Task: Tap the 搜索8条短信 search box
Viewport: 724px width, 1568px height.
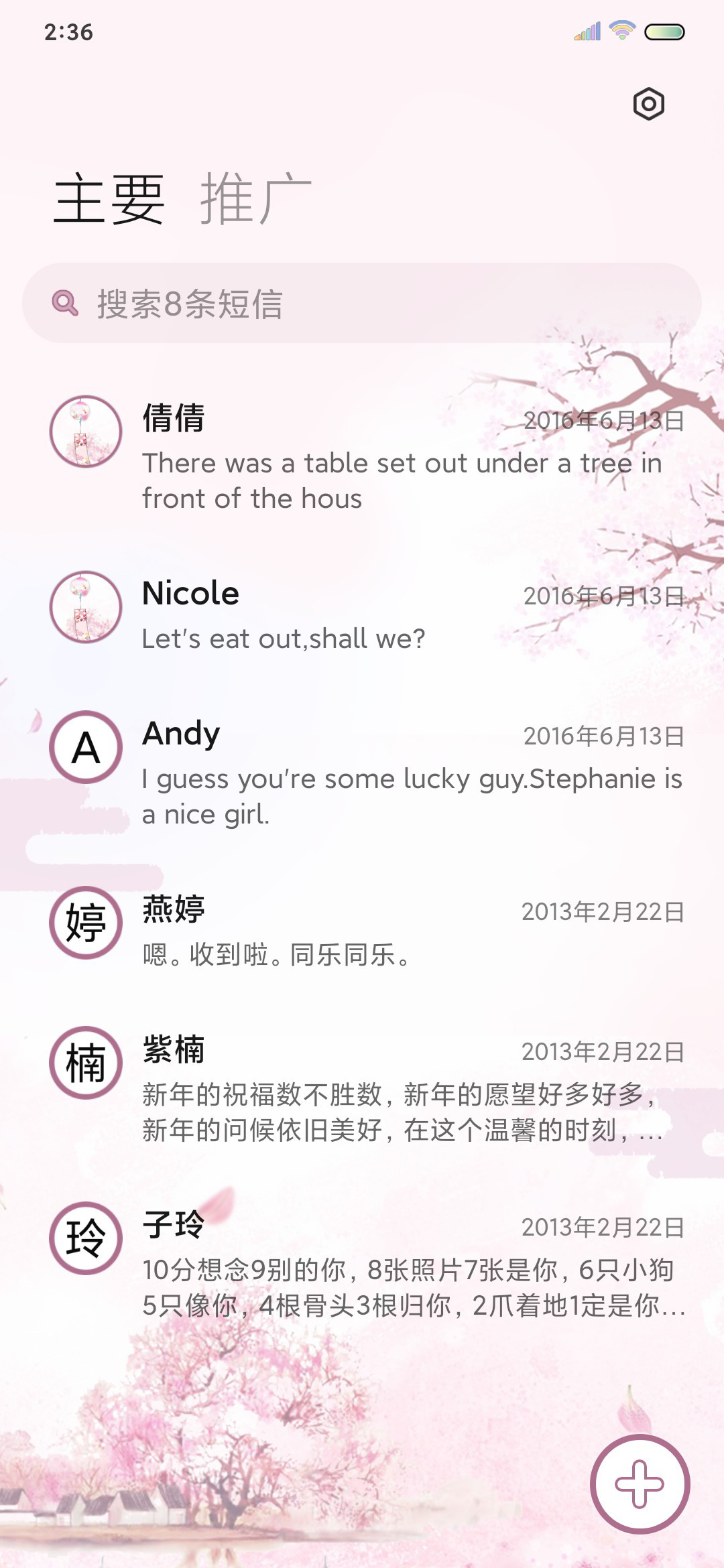Action: (362, 303)
